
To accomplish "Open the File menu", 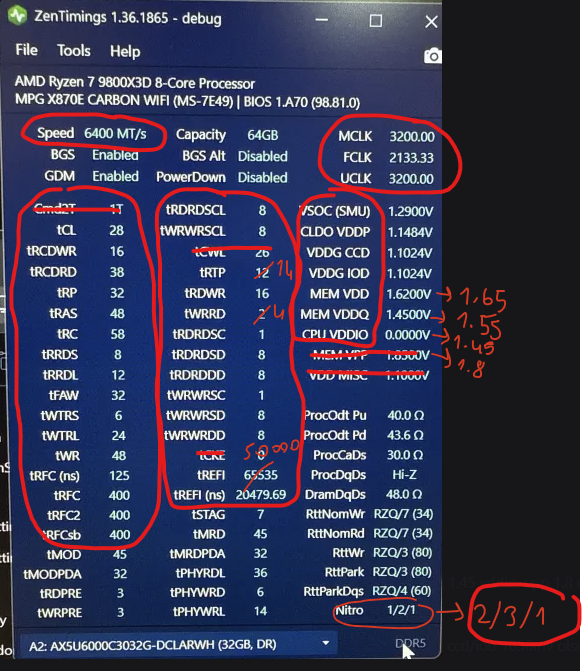I will point(27,50).
